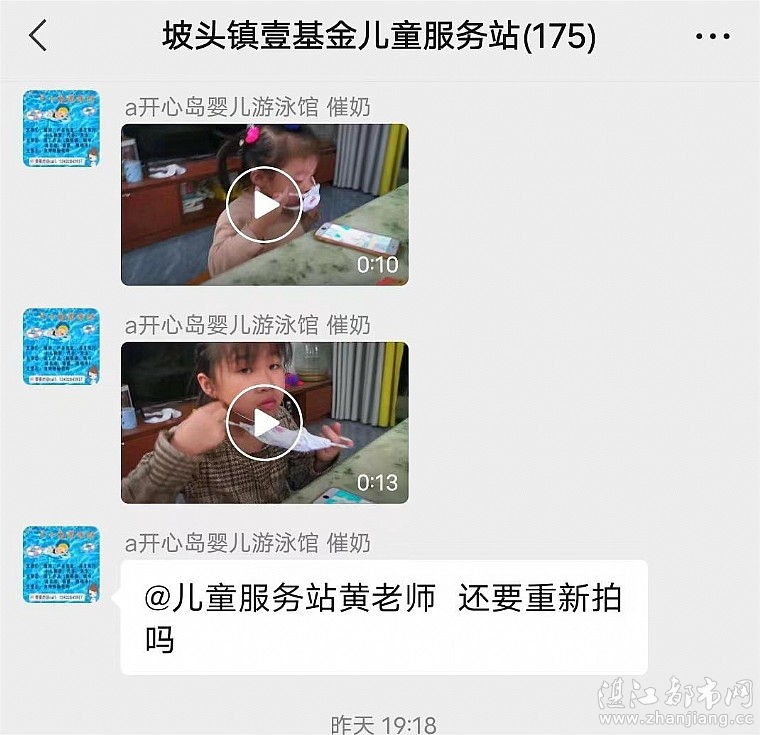Open sender's avatar beside the 0:10 video
This screenshot has width=760, height=735.
tap(61, 129)
